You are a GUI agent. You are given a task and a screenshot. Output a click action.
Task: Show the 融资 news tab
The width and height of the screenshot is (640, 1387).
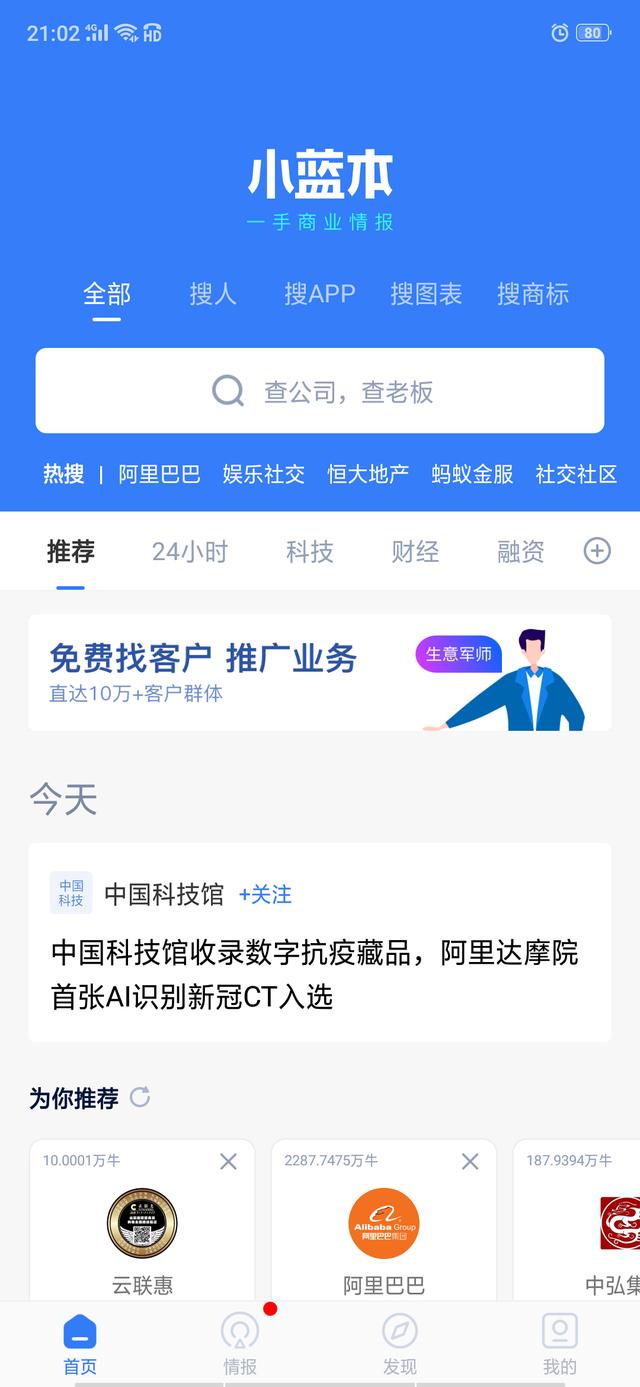point(521,551)
